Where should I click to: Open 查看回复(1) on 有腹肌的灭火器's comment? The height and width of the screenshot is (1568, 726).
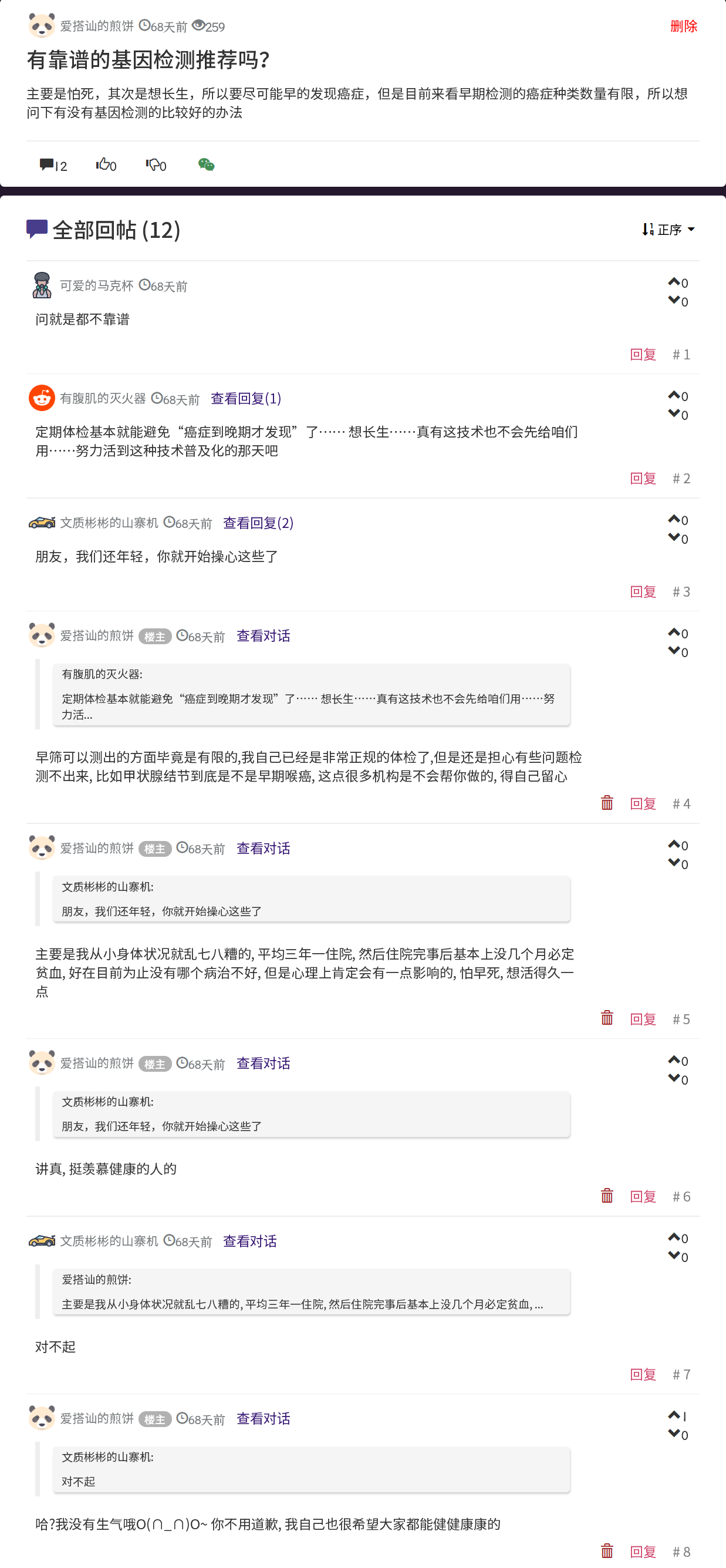click(245, 399)
